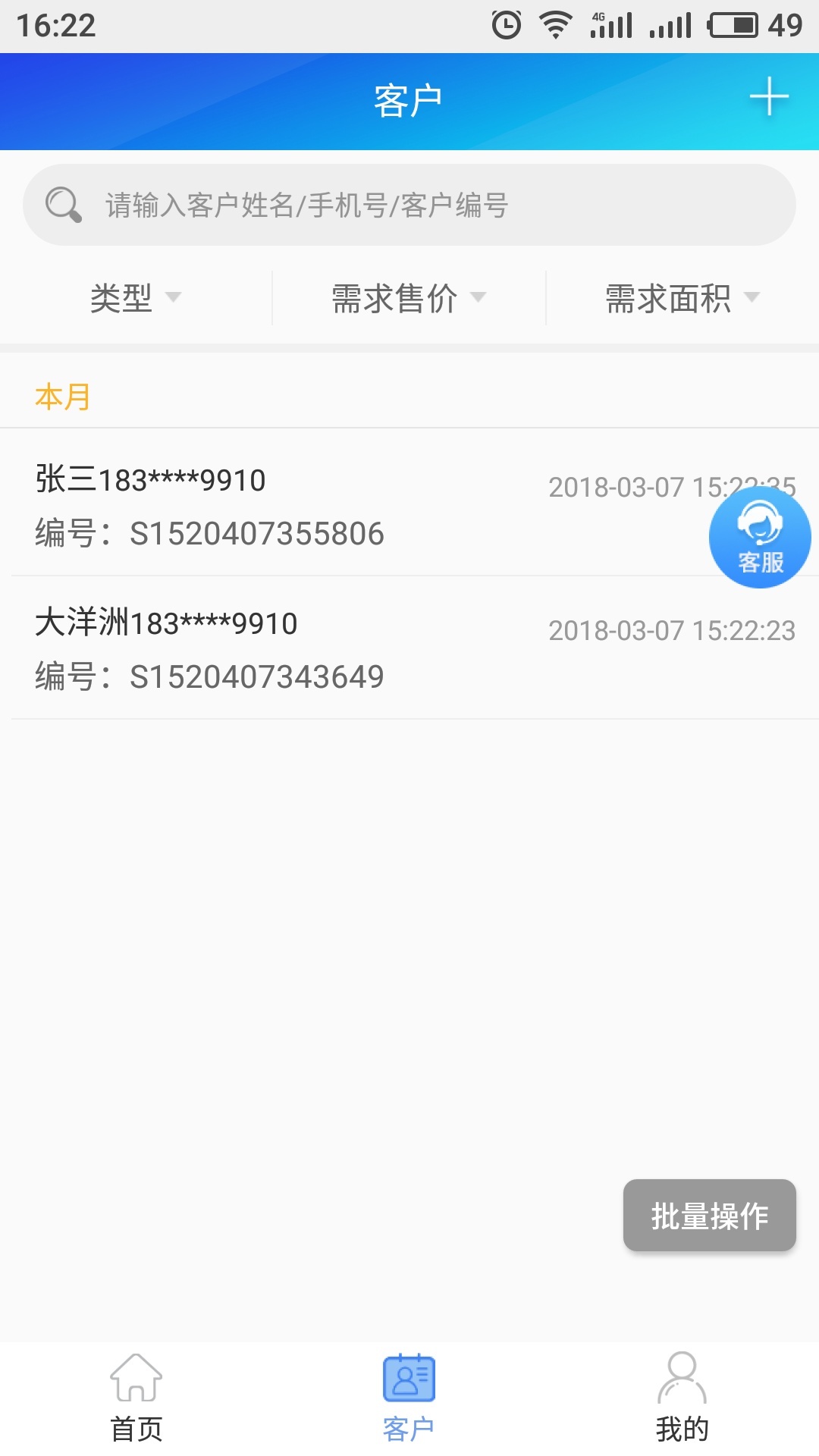Select the 客户 tab
The height and width of the screenshot is (1456, 819).
point(409,1397)
